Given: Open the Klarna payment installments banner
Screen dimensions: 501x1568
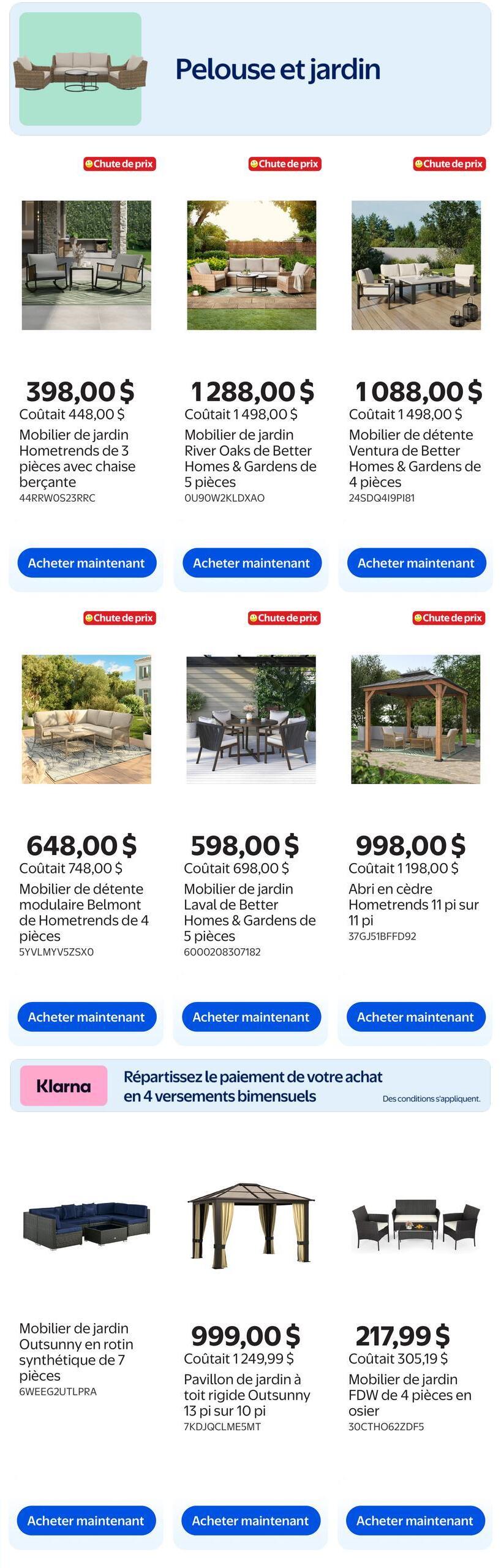Looking at the screenshot, I should (250, 1086).
